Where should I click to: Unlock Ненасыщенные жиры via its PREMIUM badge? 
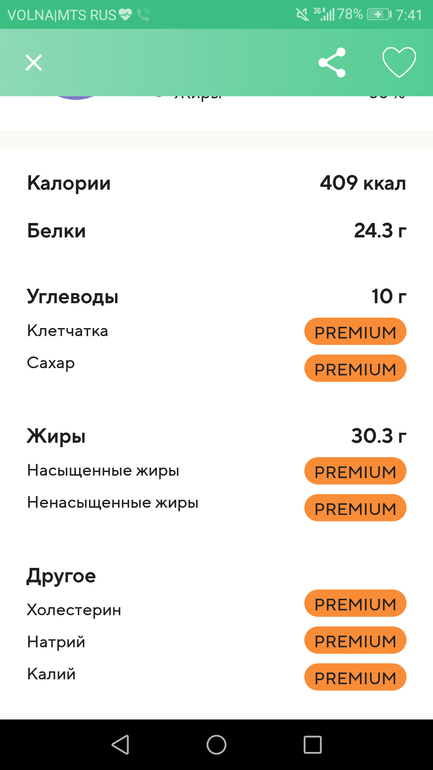[355, 508]
